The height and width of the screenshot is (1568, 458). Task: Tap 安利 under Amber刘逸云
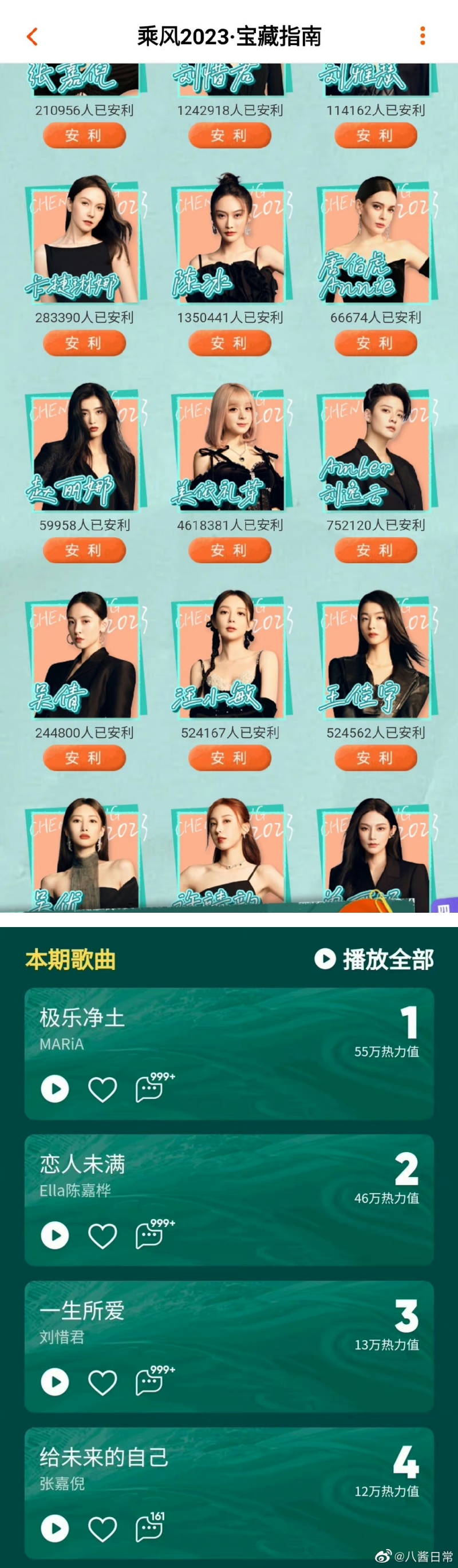click(375, 551)
